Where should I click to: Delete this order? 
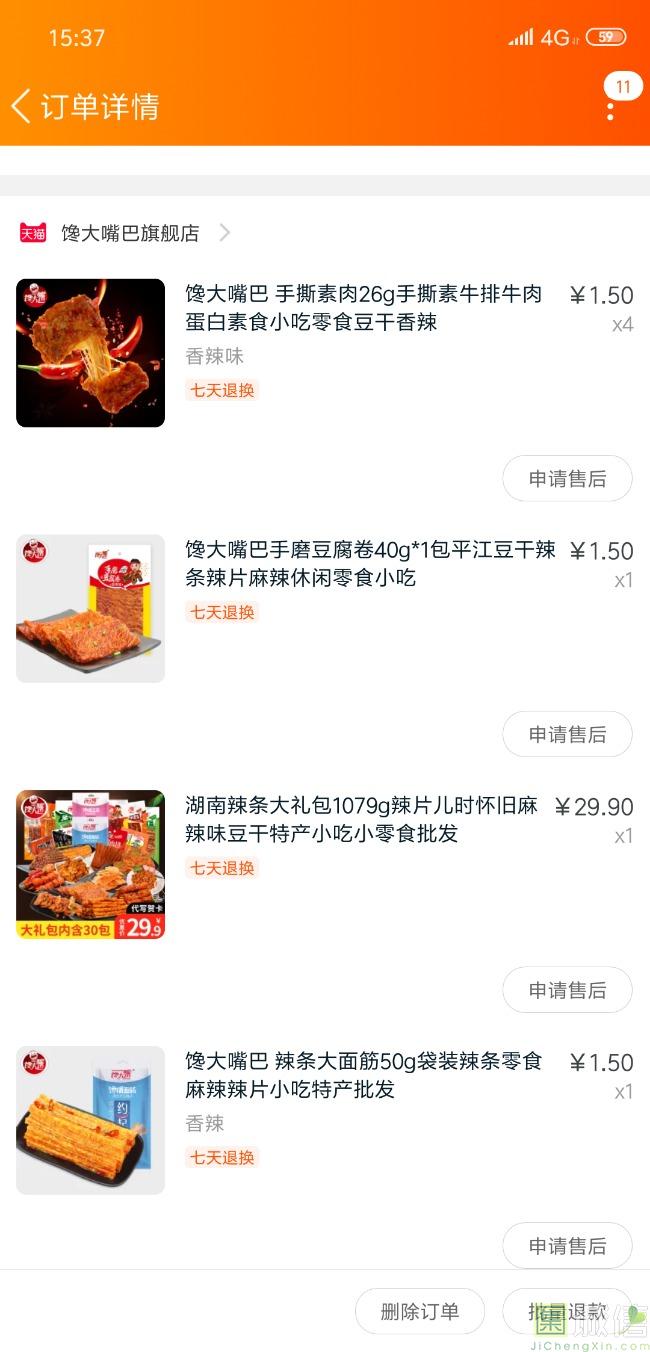(420, 1311)
